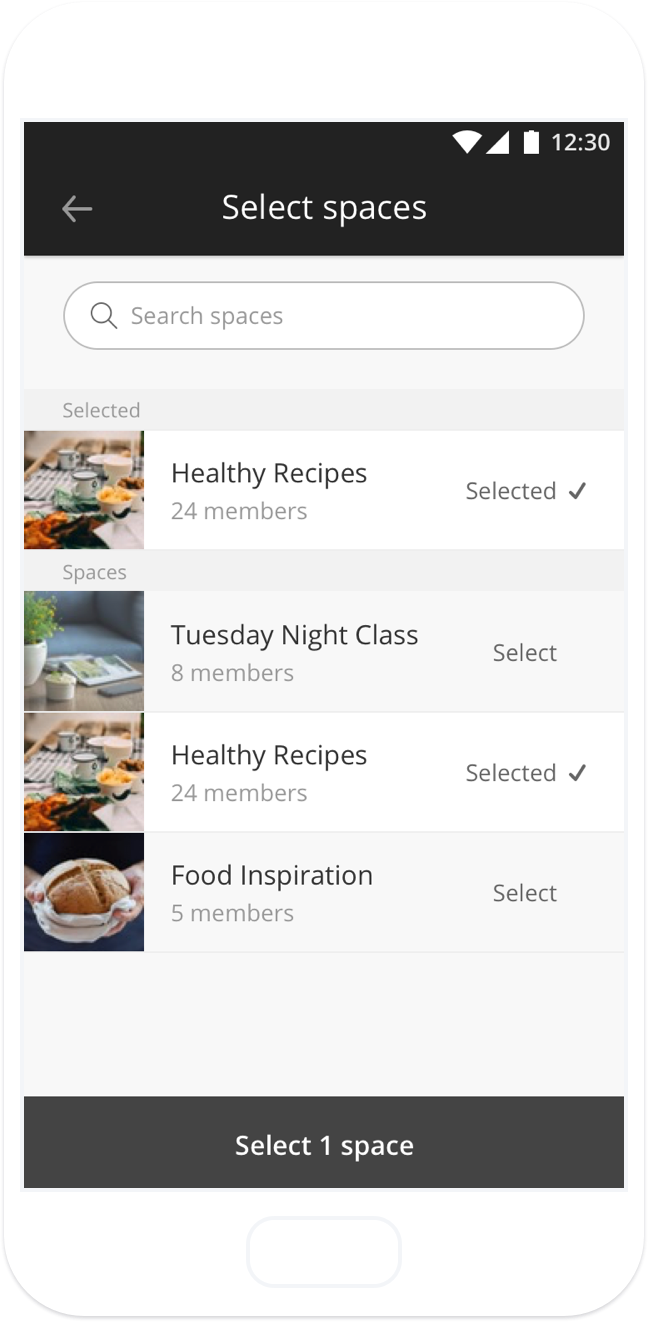Select the Food Inspiration space
This screenshot has width=648, height=1322.
[524, 893]
